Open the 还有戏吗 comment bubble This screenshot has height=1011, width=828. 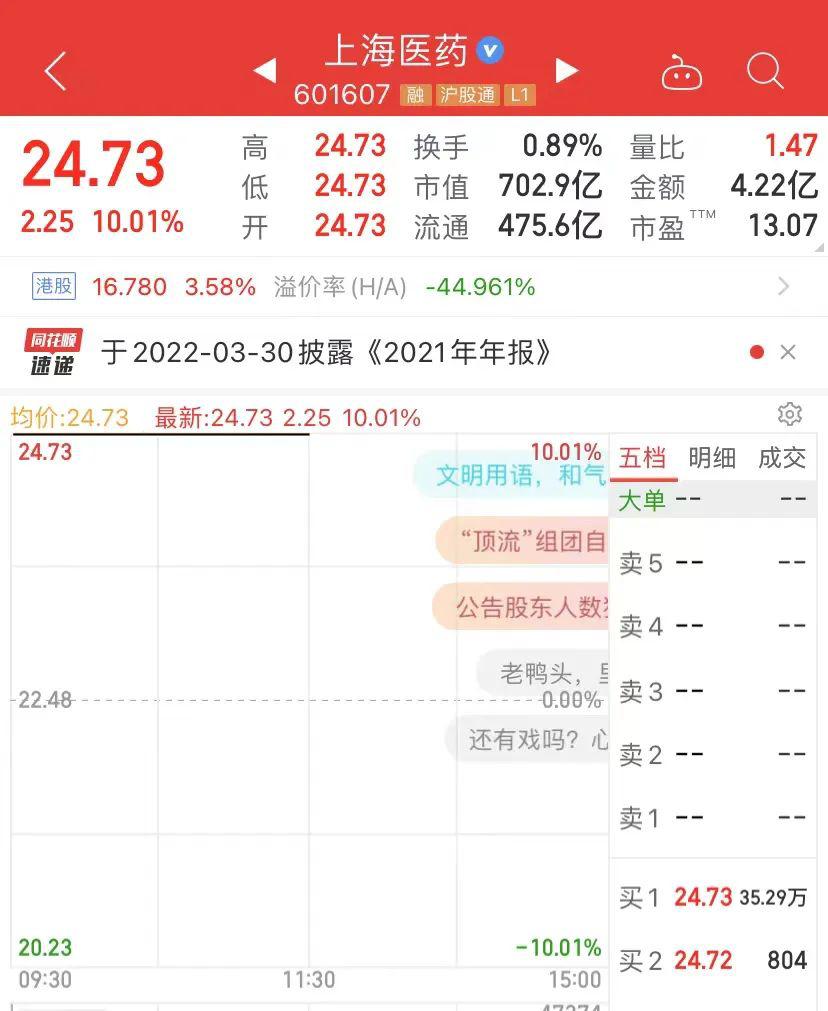click(527, 740)
